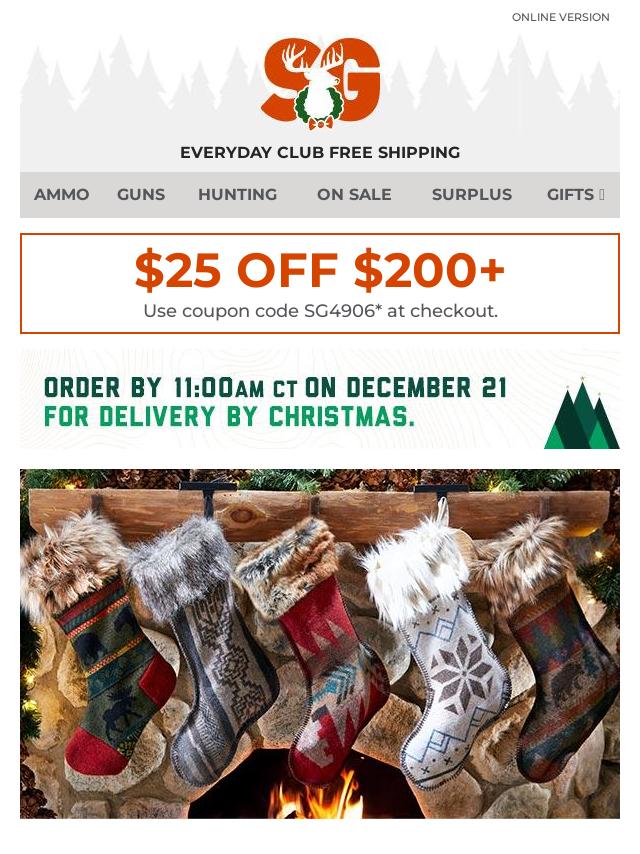
Task: Tap the SG logo to visit the homepage
Action: click(x=320, y=84)
